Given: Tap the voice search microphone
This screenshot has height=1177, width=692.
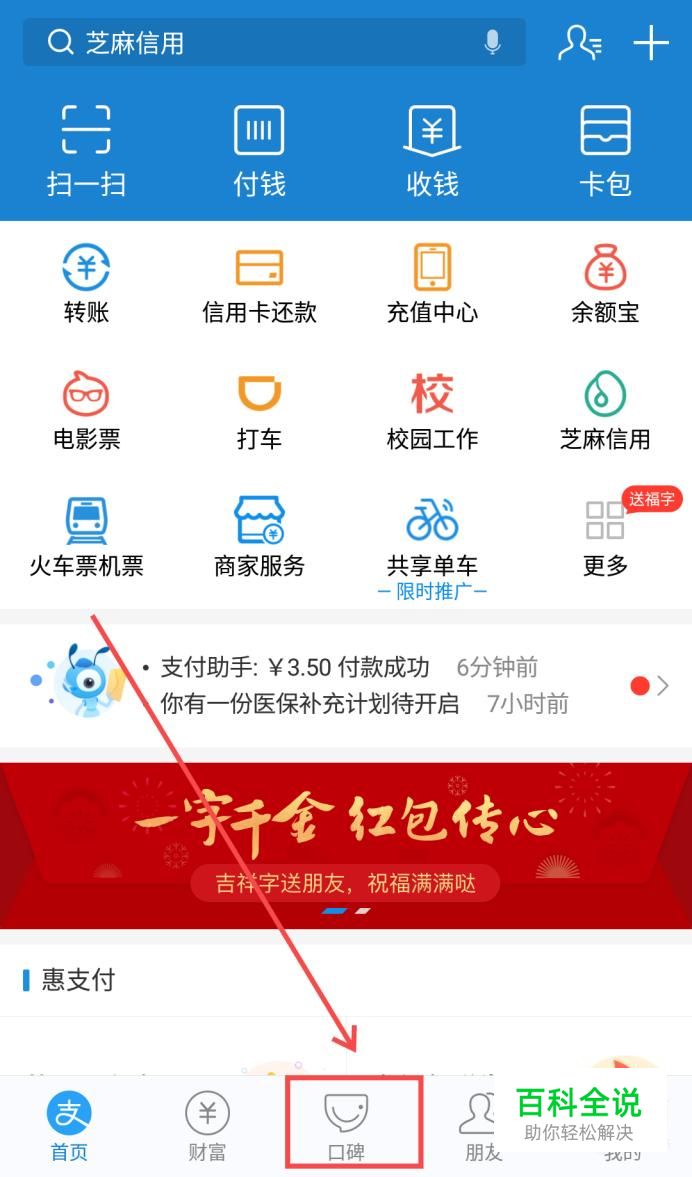Looking at the screenshot, I should point(492,42).
